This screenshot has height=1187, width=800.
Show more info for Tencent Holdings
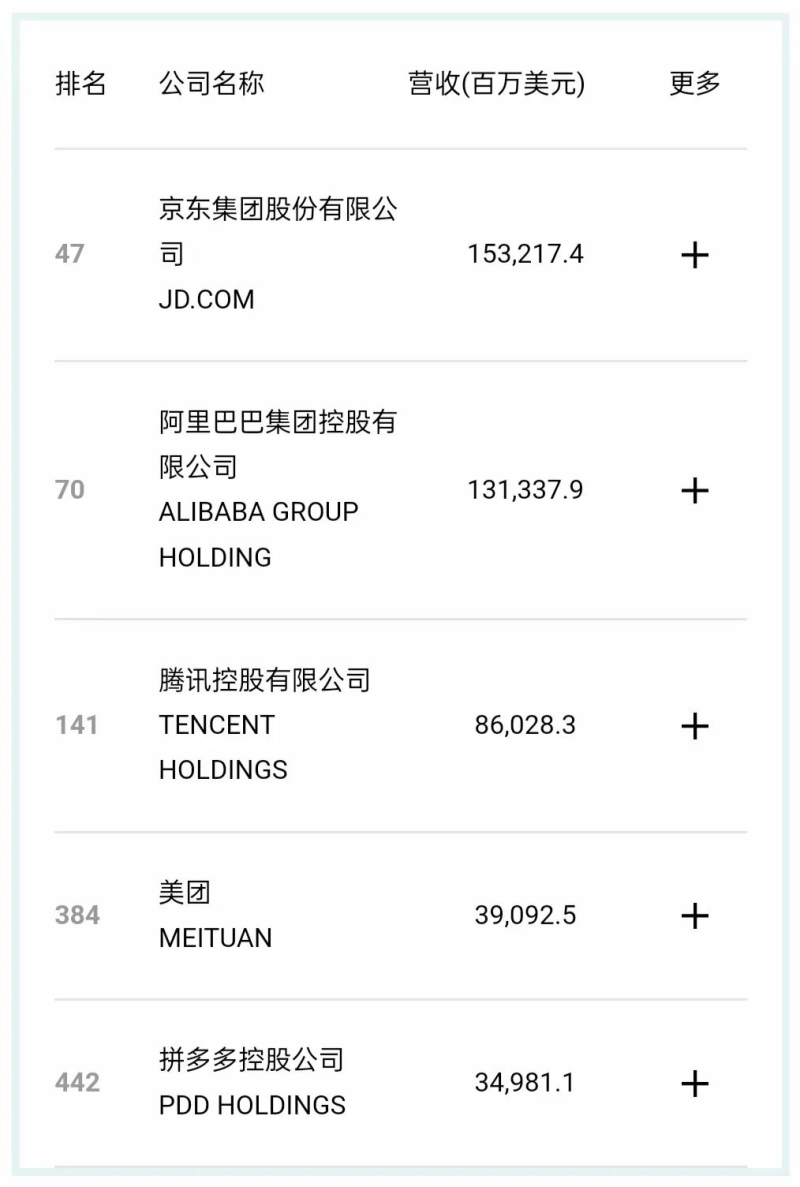(694, 726)
